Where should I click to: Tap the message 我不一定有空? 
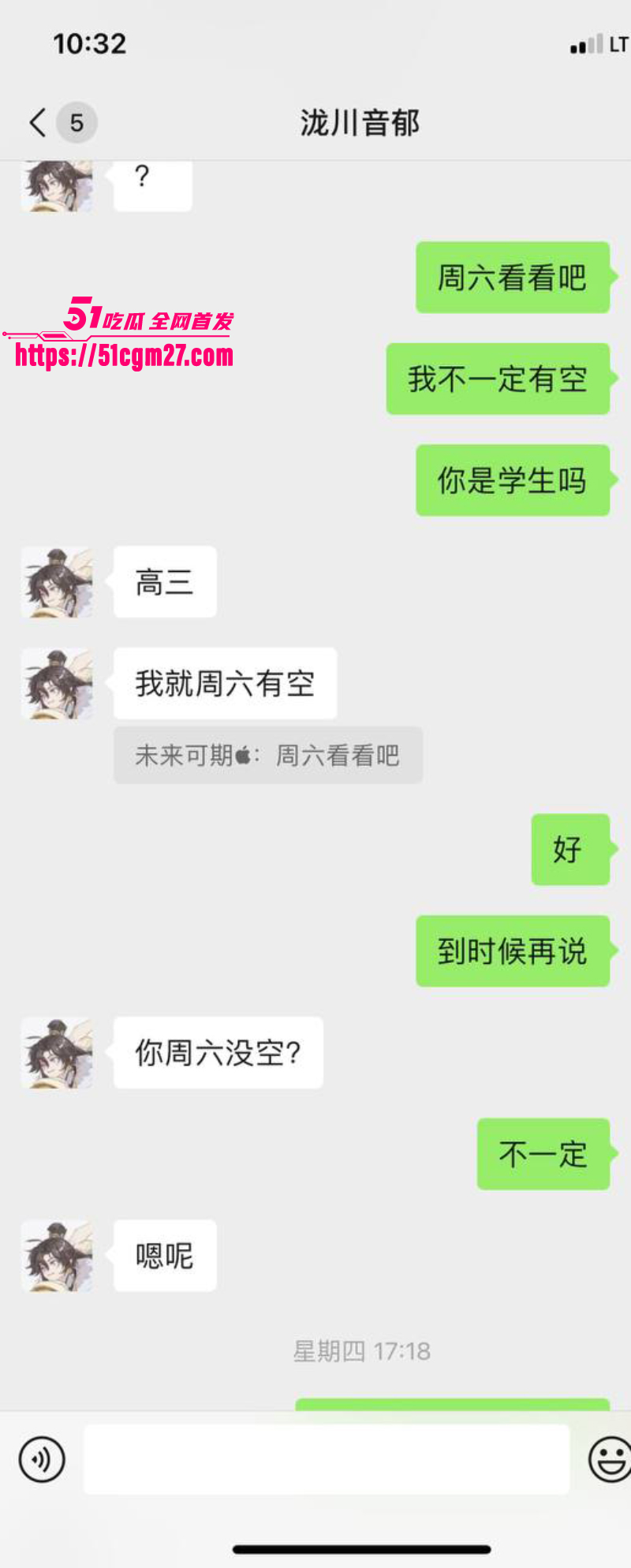[x=498, y=379]
